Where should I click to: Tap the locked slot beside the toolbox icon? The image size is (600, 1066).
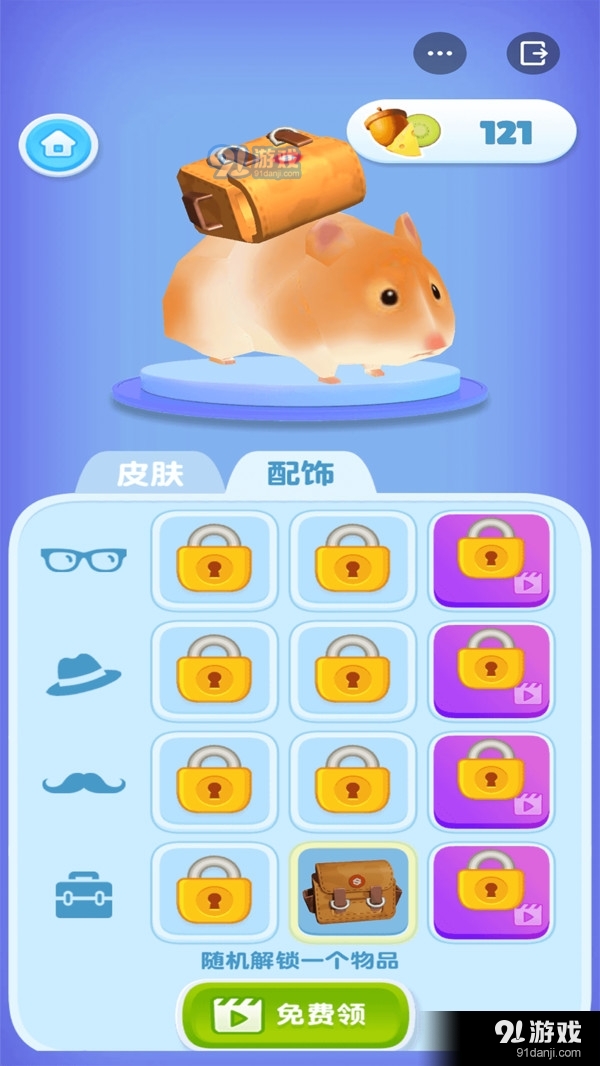tap(214, 892)
